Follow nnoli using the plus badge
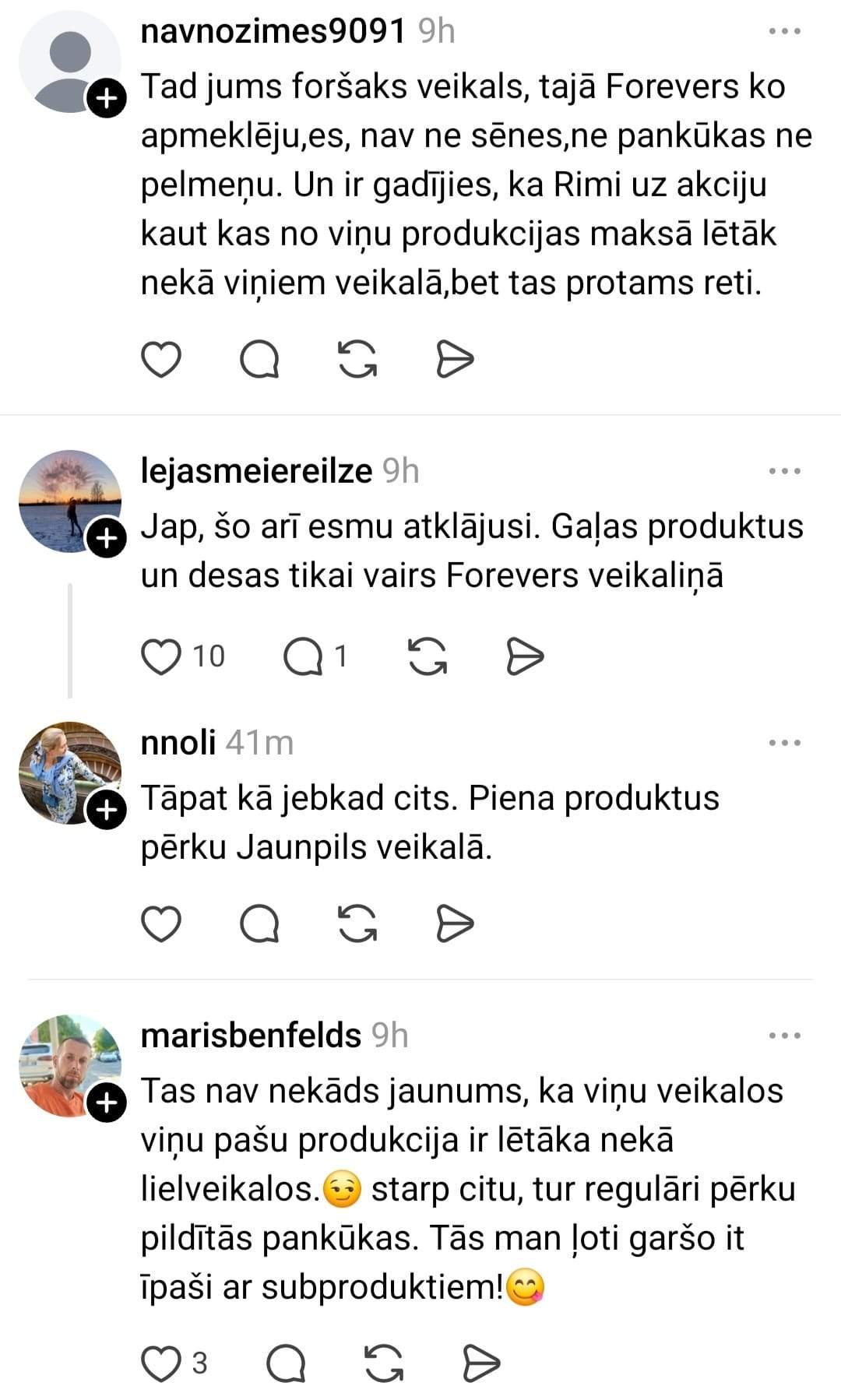Viewport: 841px width, 1400px height. tap(107, 811)
